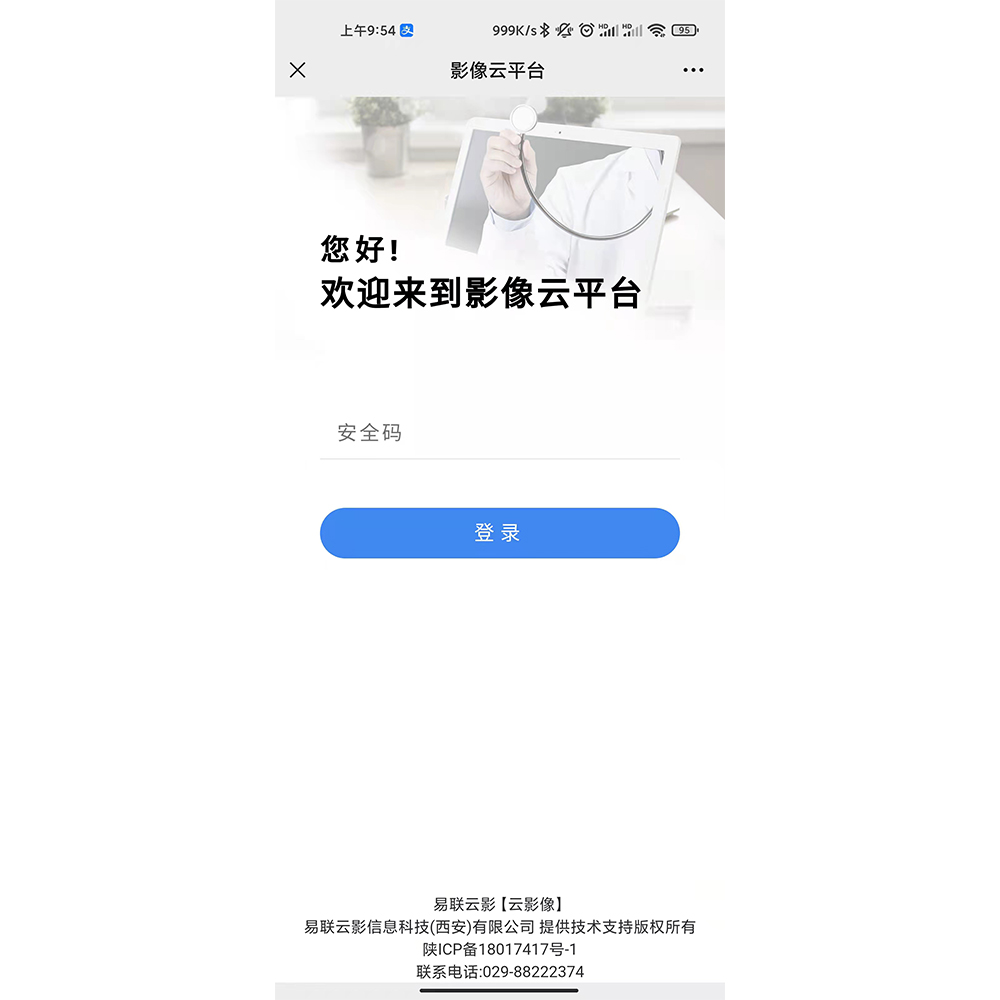Screen dimensions: 1000x1000
Task: Open the three-dot overflow menu
Action: (x=693, y=70)
